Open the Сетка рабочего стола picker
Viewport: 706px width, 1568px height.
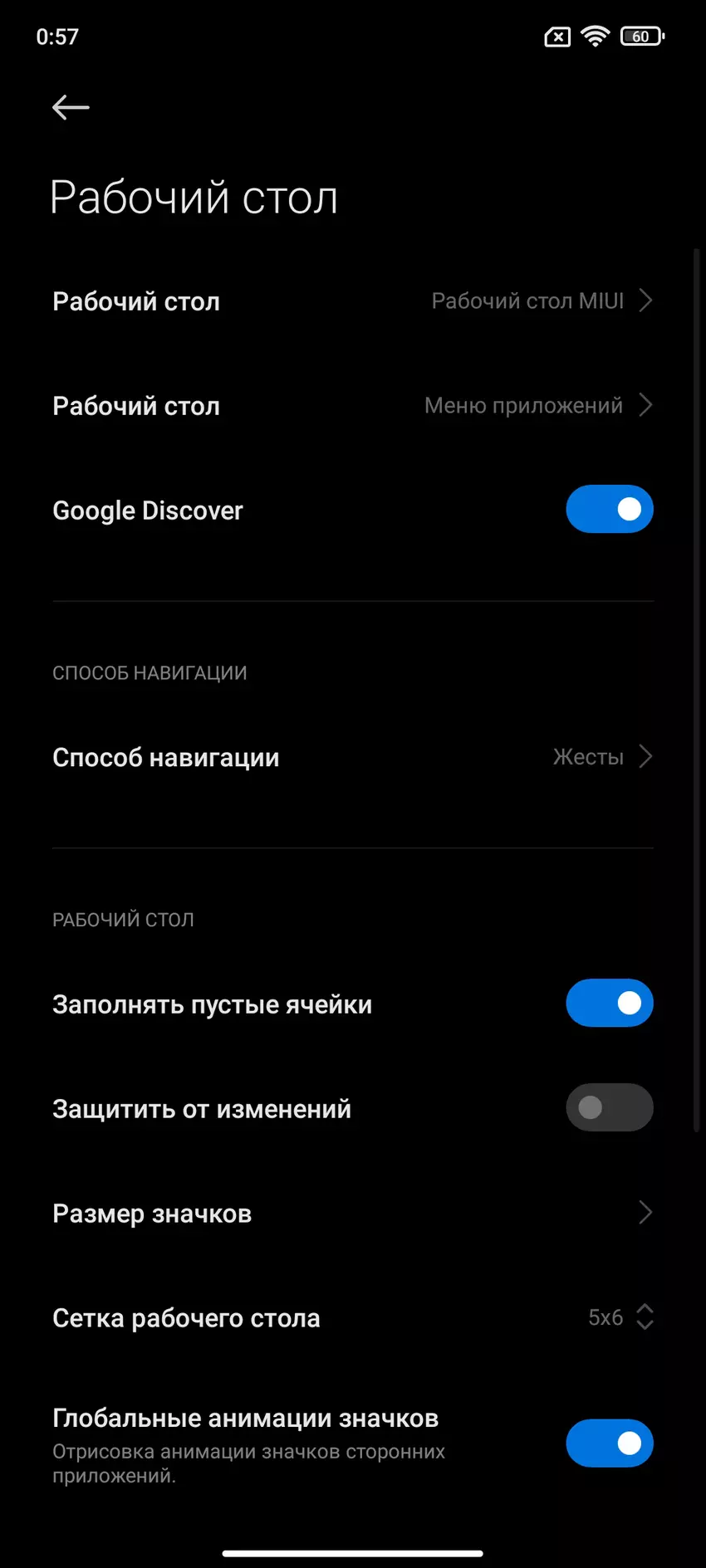point(619,1317)
